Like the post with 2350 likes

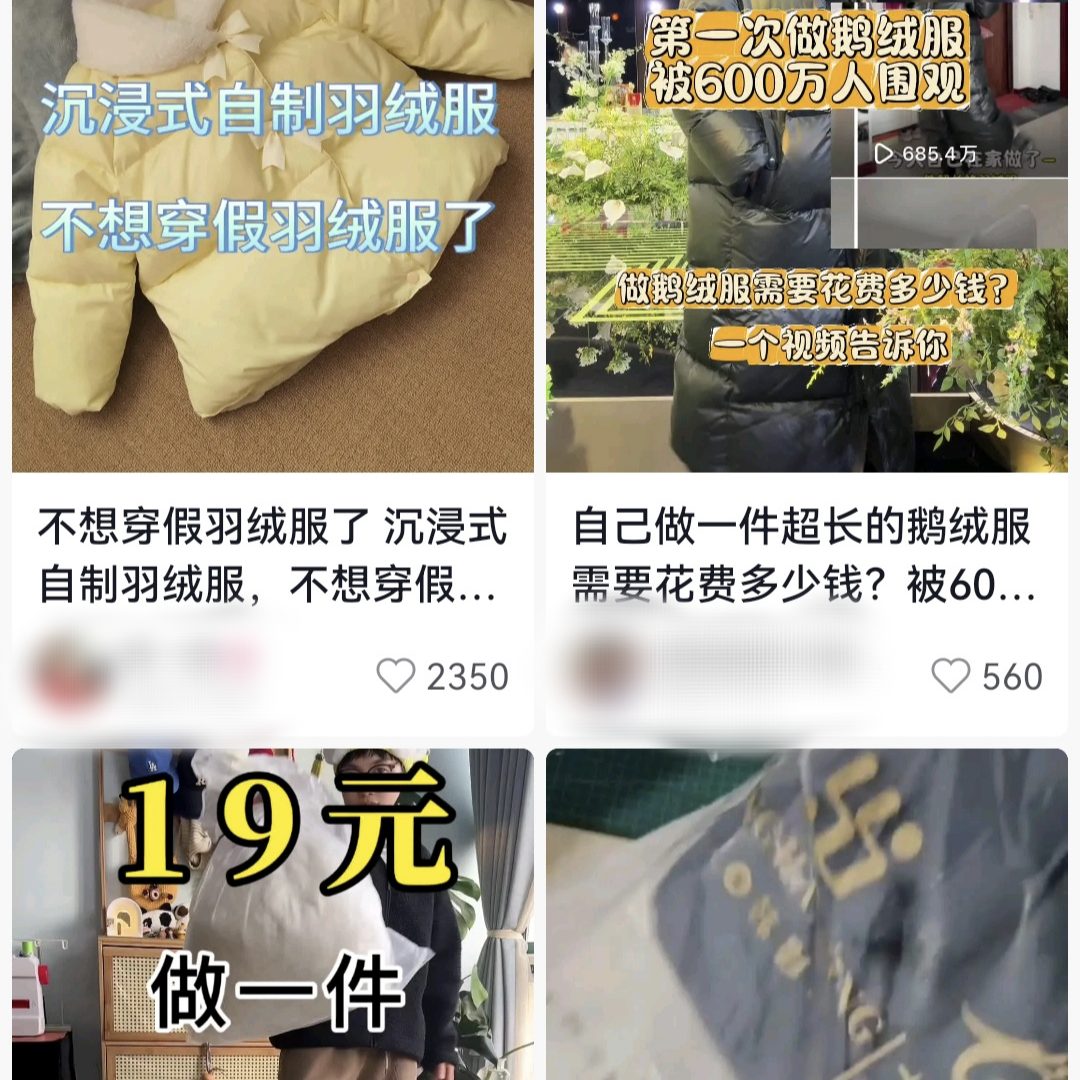tap(396, 676)
